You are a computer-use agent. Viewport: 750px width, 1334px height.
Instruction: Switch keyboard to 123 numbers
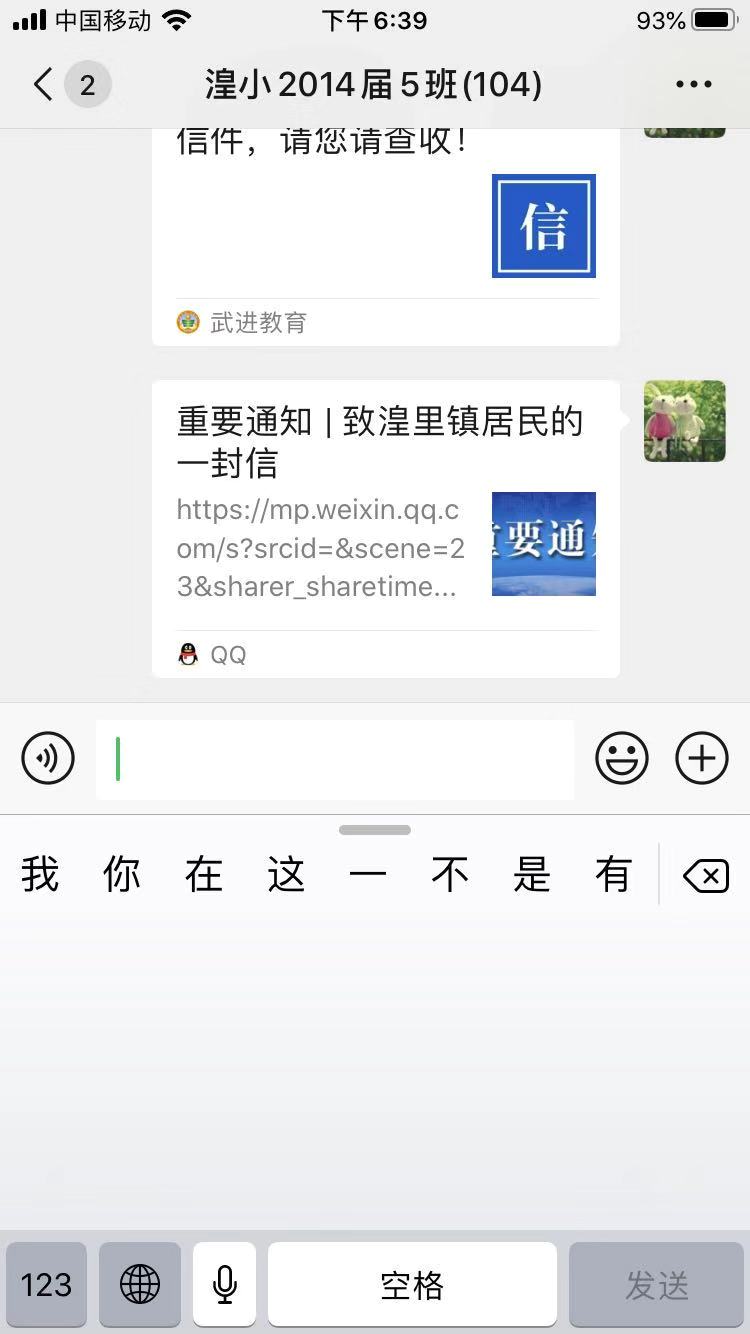(x=46, y=1285)
